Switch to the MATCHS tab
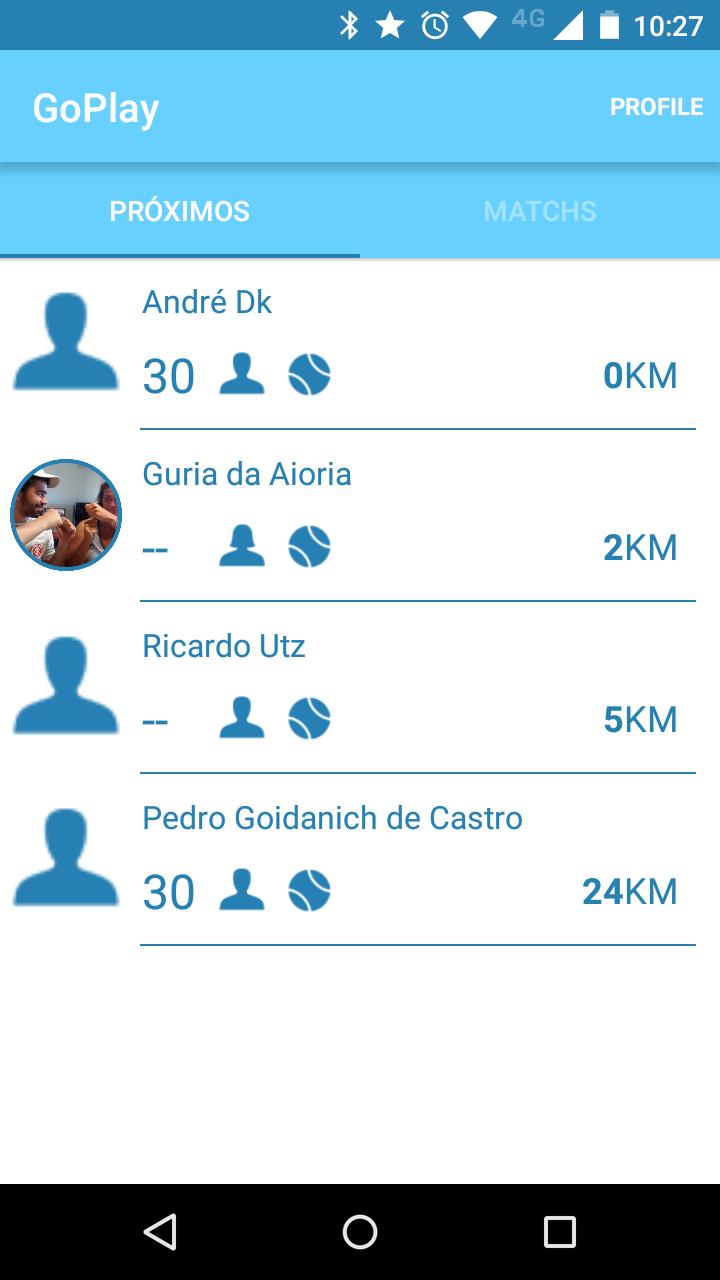 pos(540,210)
